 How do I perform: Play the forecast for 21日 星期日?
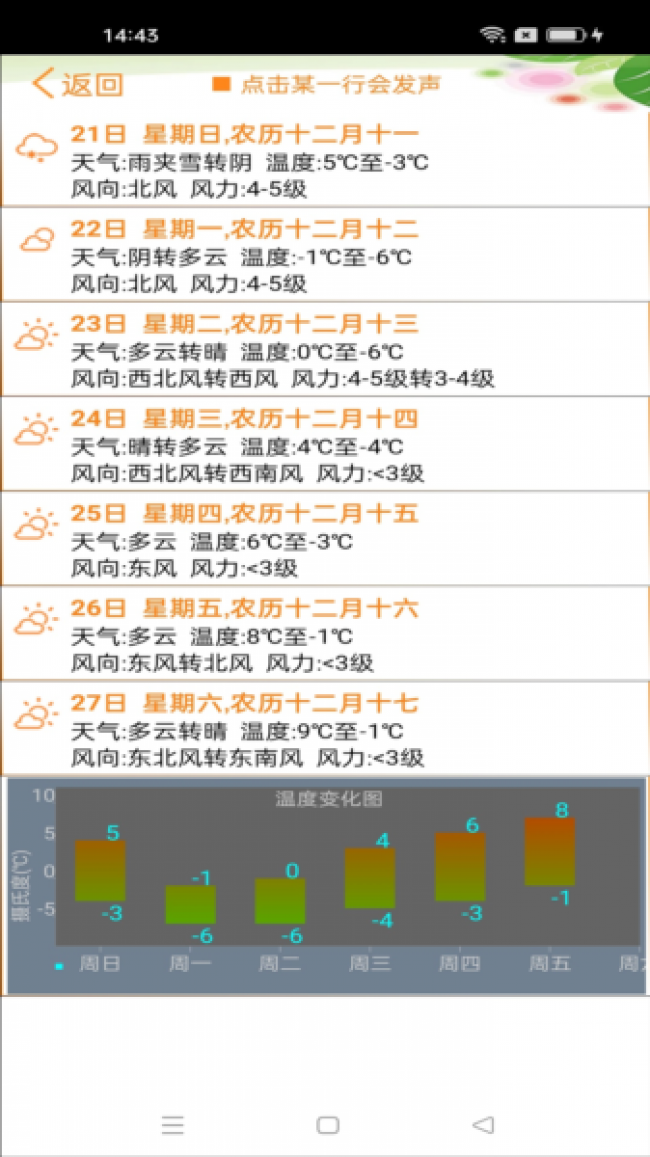coord(325,160)
